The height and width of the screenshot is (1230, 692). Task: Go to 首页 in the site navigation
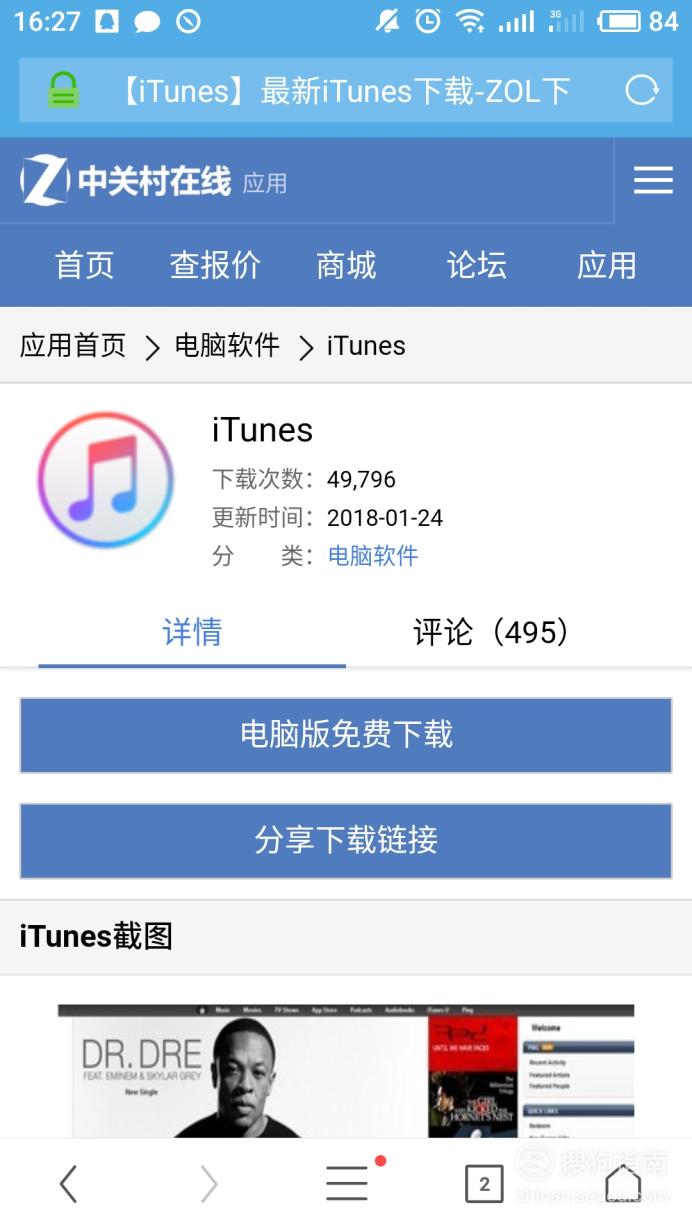(84, 265)
